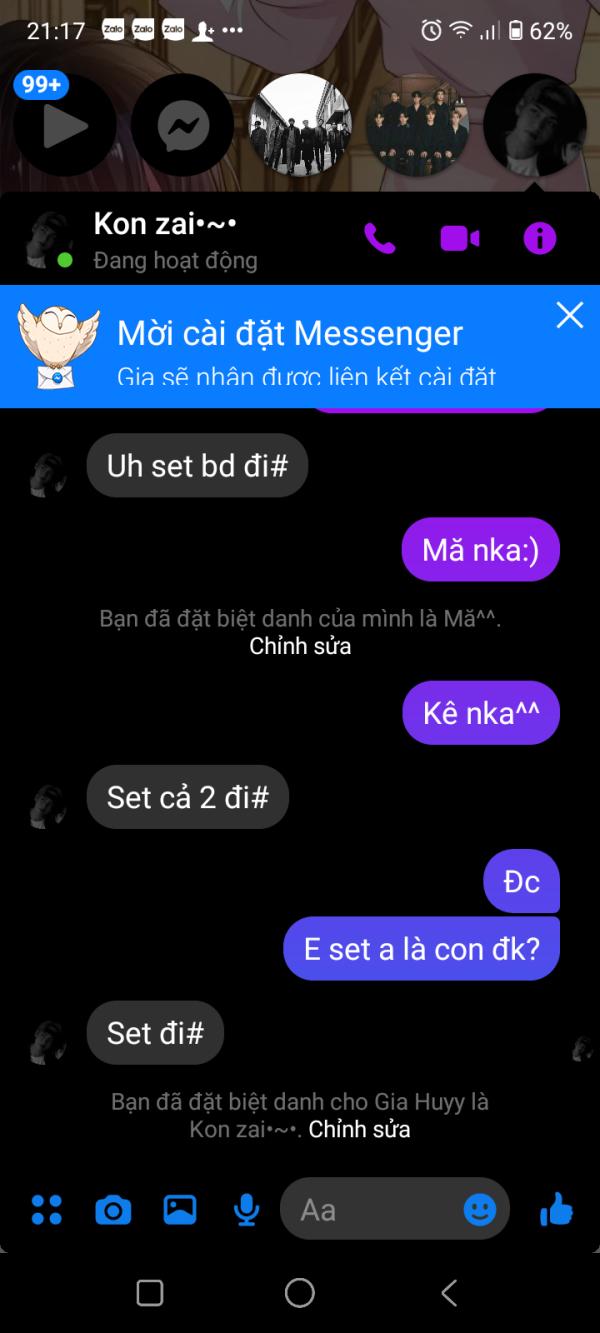The width and height of the screenshot is (600, 1333).
Task: Open the emoji picker in message field
Action: (x=480, y=1210)
